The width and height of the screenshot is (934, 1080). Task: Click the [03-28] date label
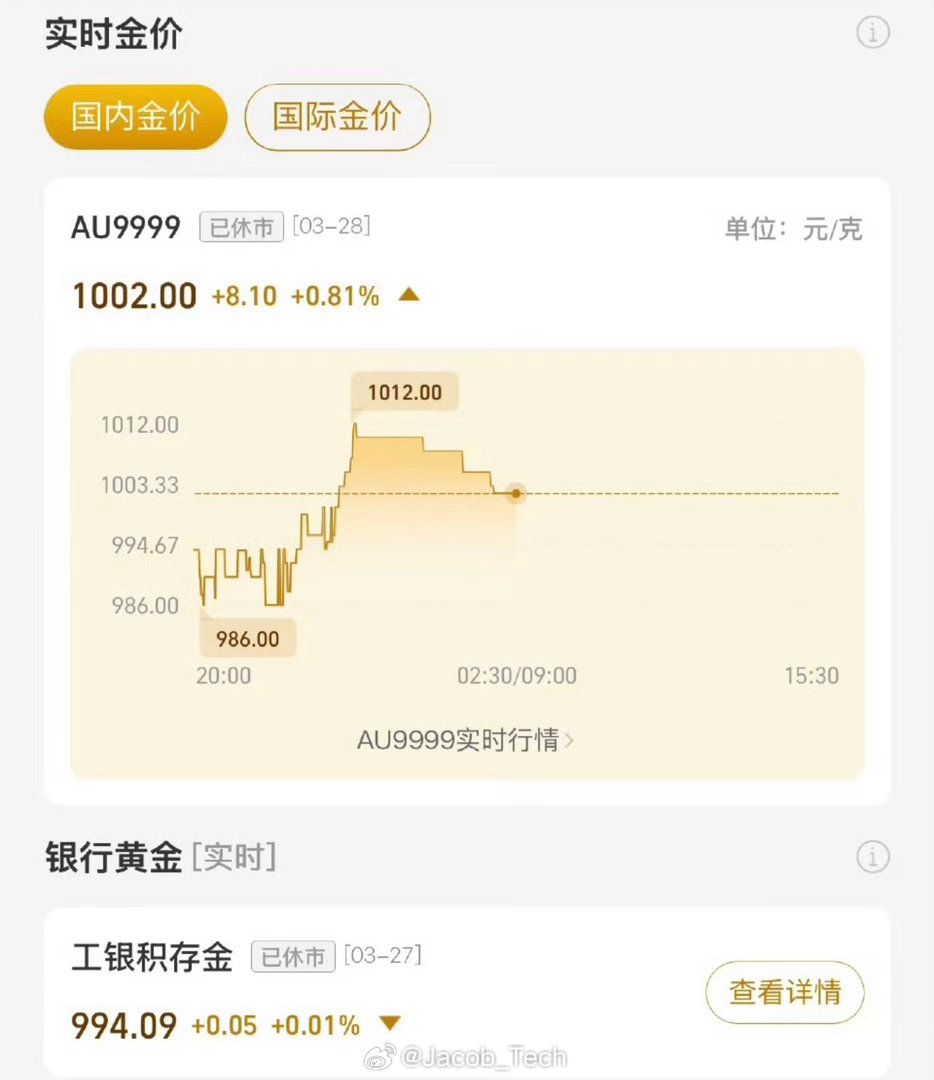(x=331, y=226)
